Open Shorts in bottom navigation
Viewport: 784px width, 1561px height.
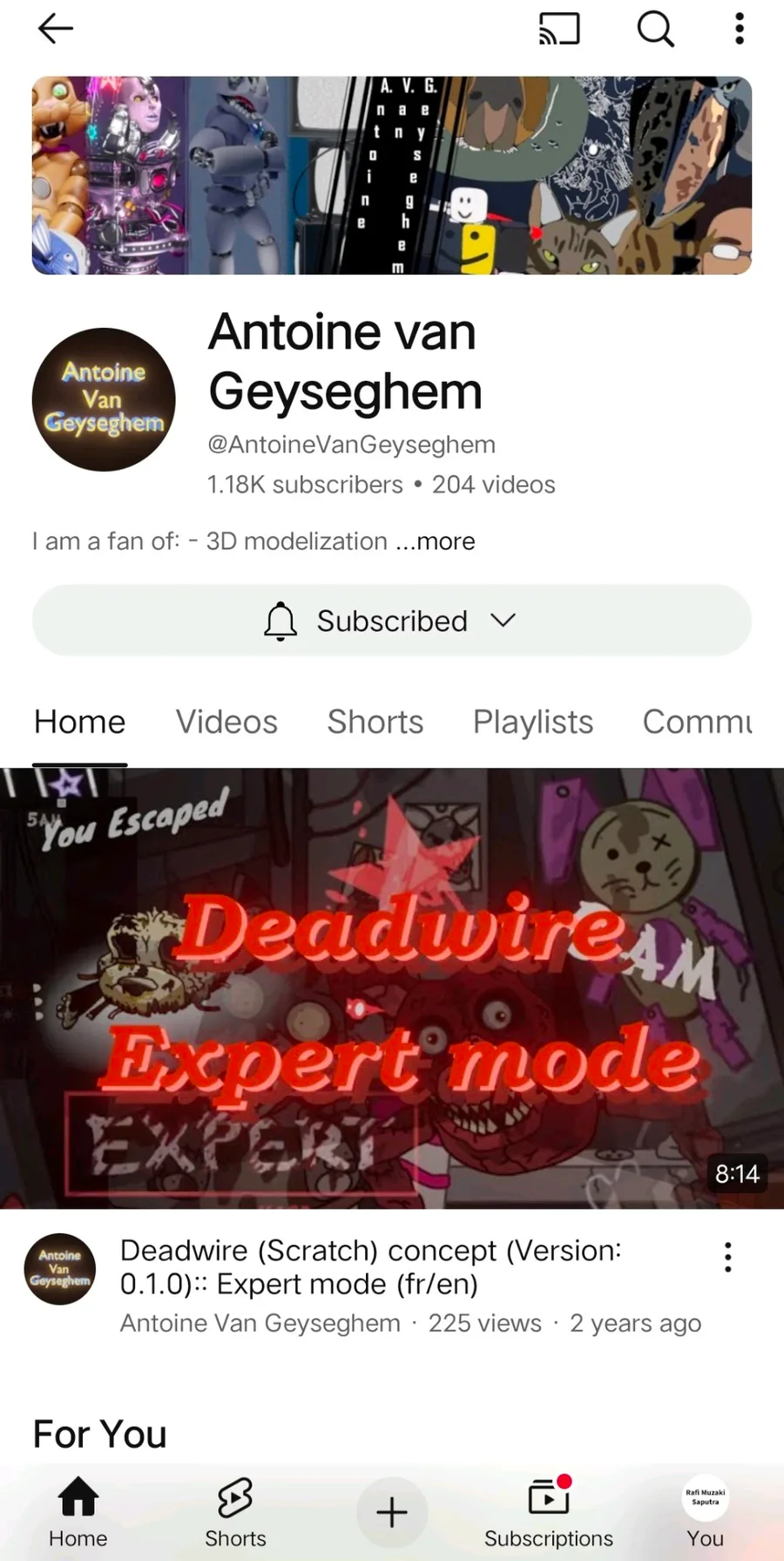click(235, 1510)
